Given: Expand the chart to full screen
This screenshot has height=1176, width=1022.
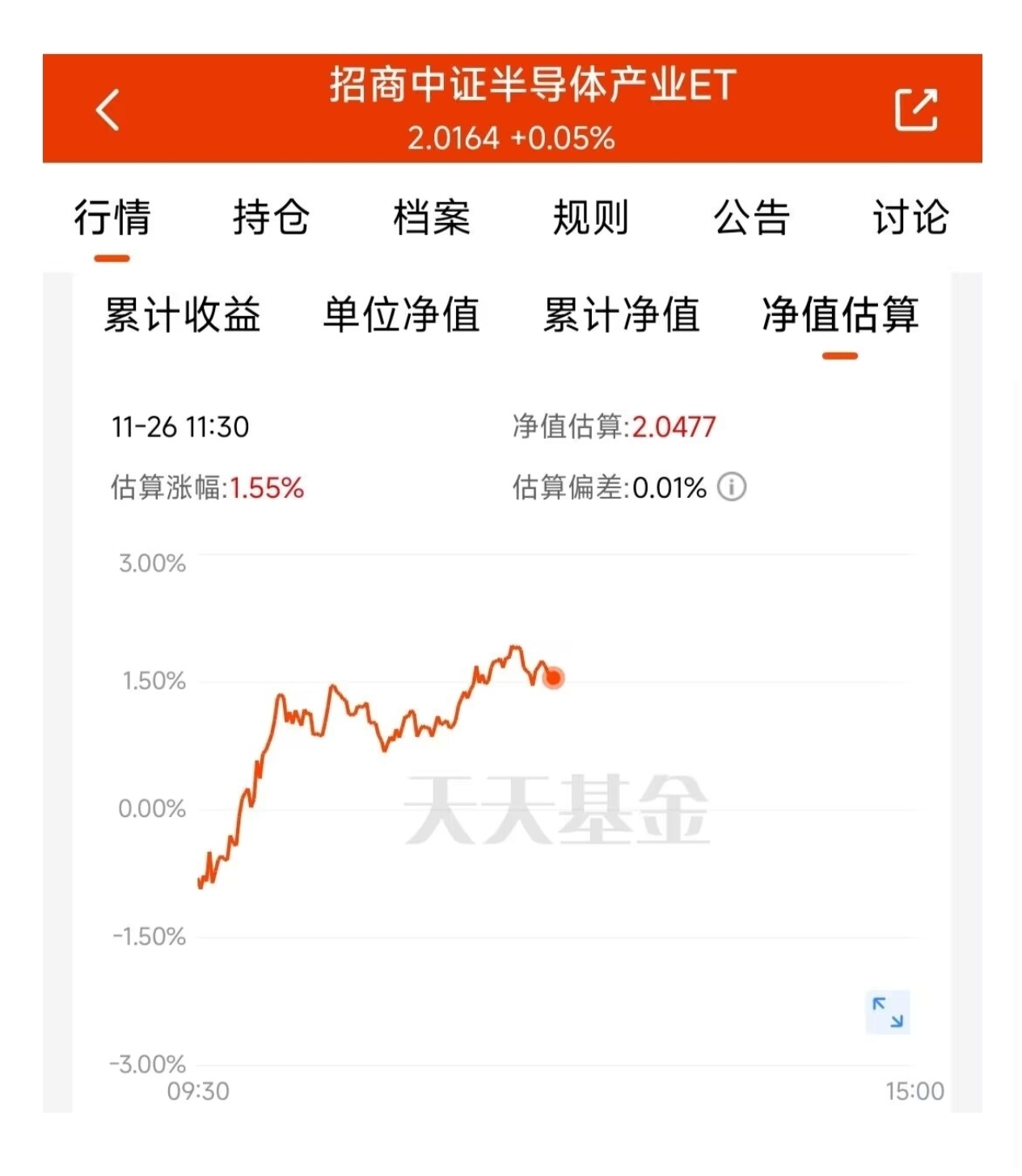Looking at the screenshot, I should click(887, 1012).
